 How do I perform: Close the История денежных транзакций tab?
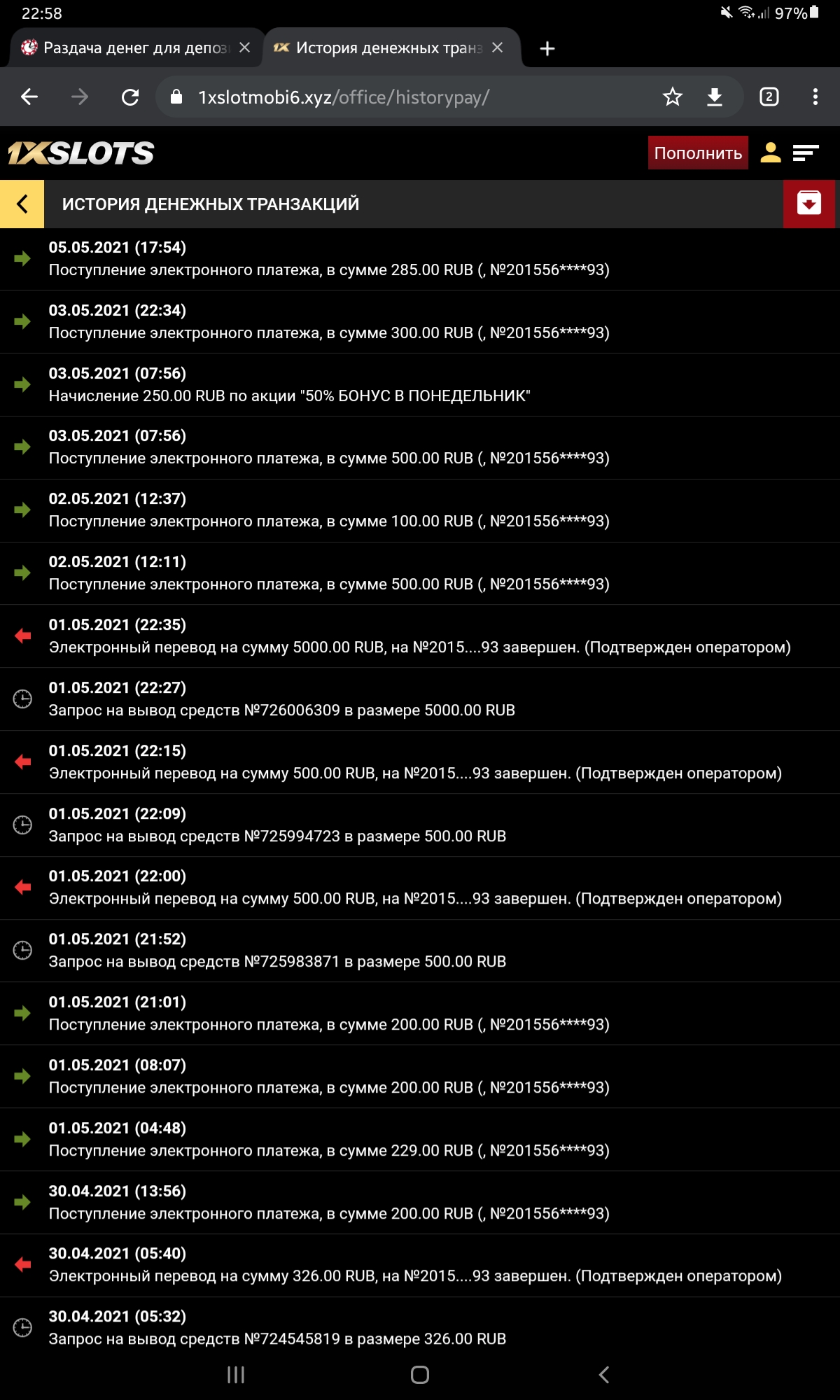[x=497, y=48]
